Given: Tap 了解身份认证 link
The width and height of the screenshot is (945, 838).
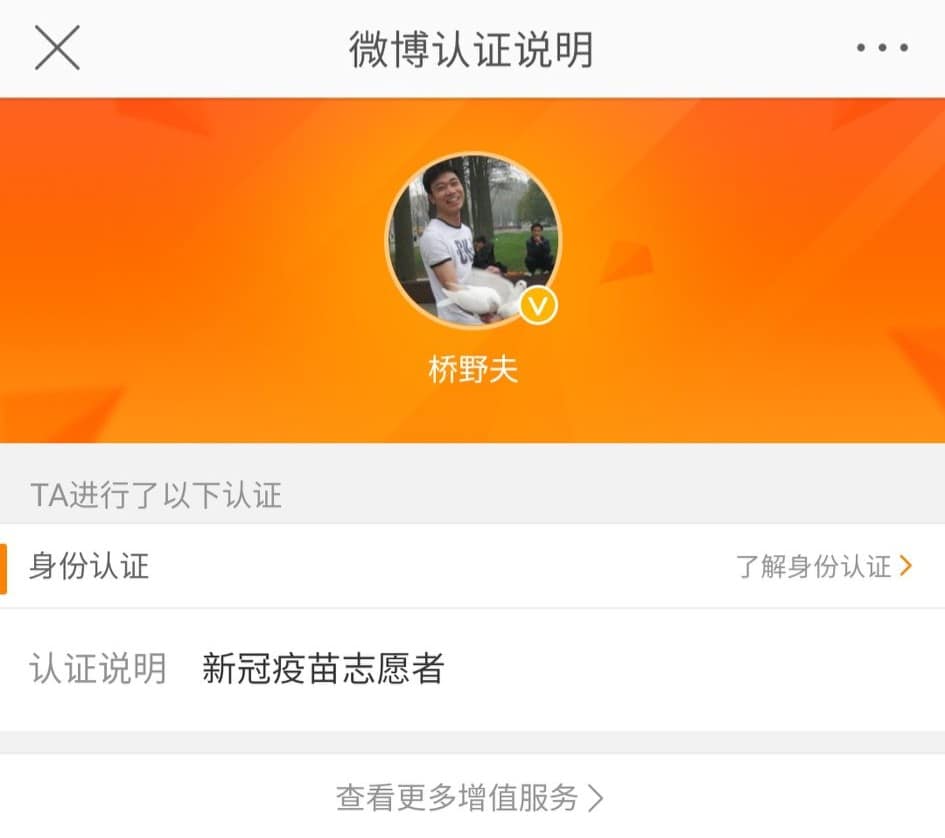Looking at the screenshot, I should 824,566.
